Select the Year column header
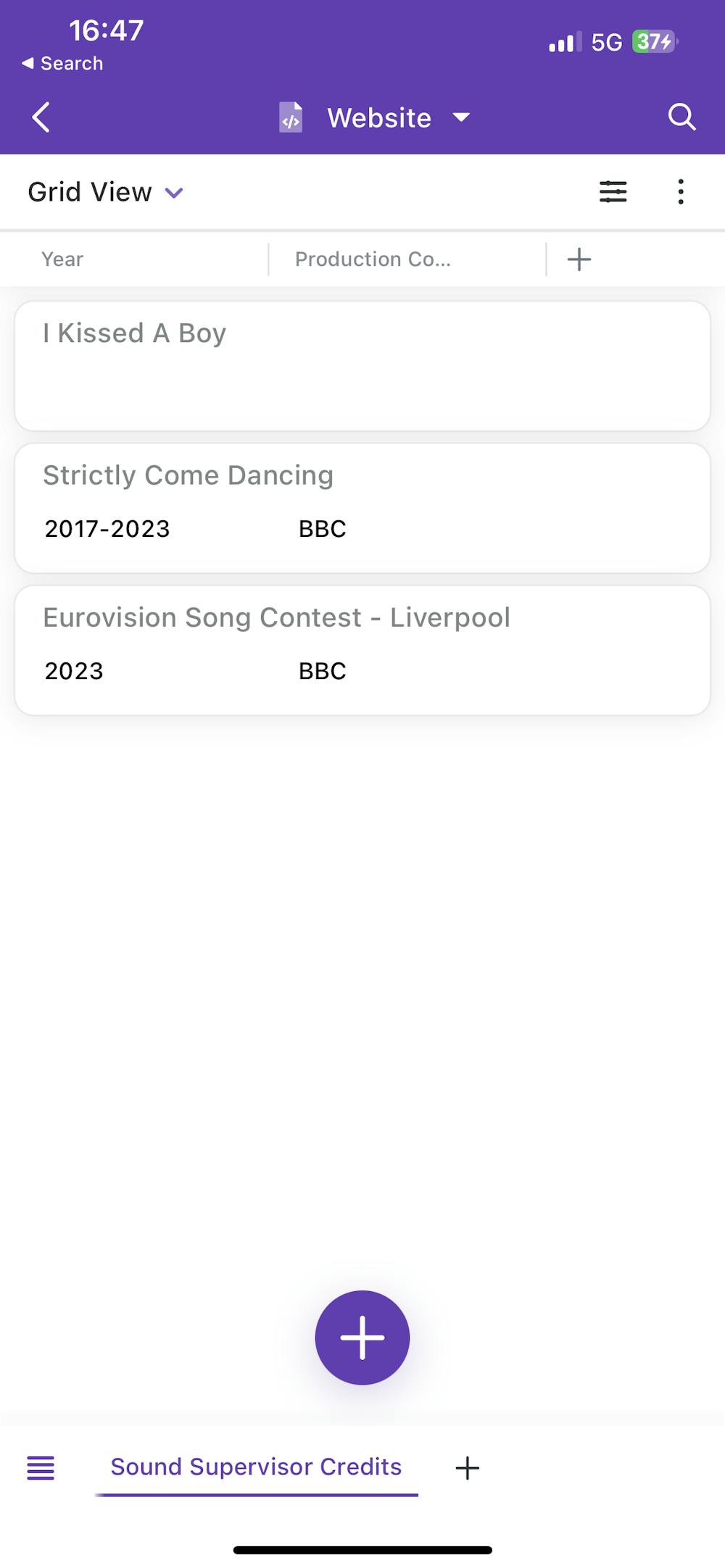 click(x=62, y=259)
